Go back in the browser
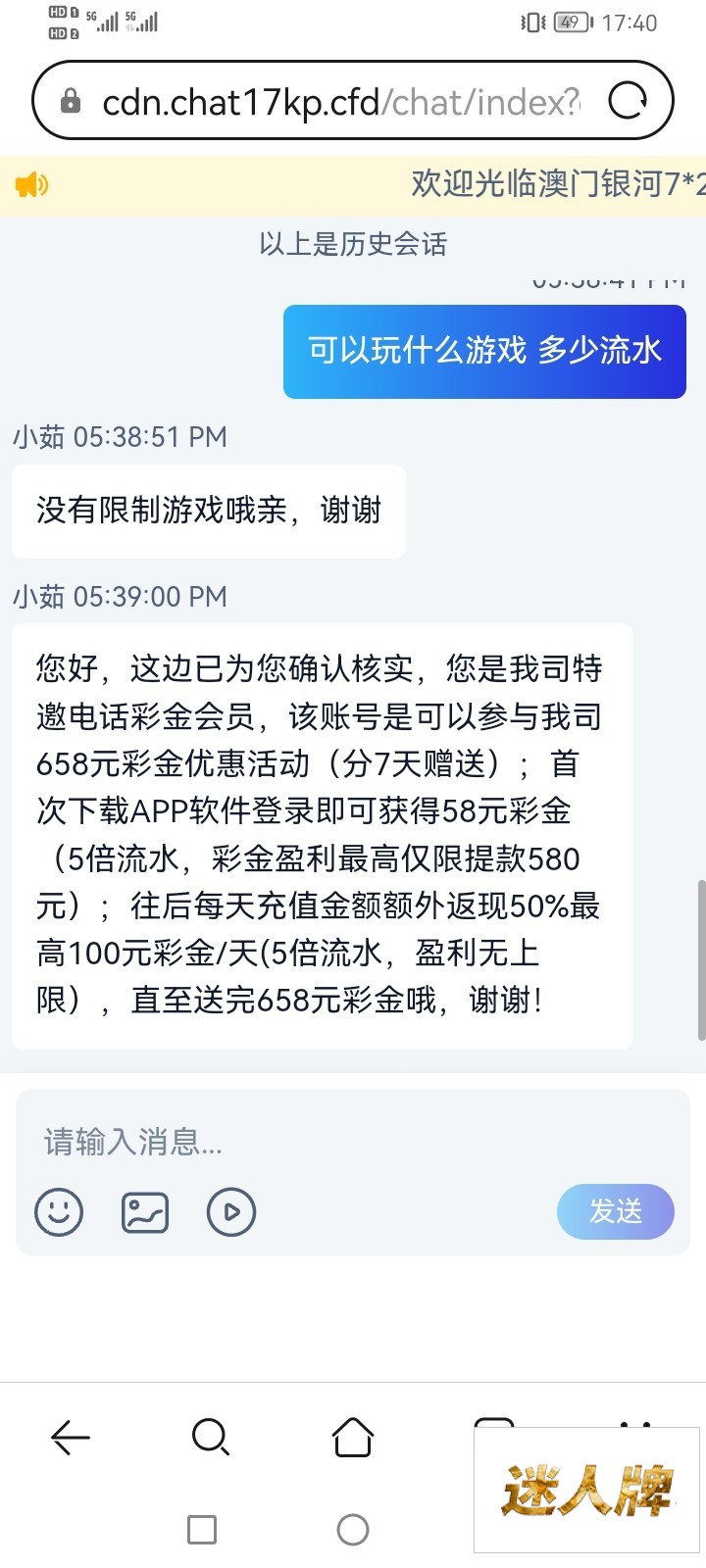Screen dimensions: 706x1568 pyautogui.click(x=71, y=1438)
